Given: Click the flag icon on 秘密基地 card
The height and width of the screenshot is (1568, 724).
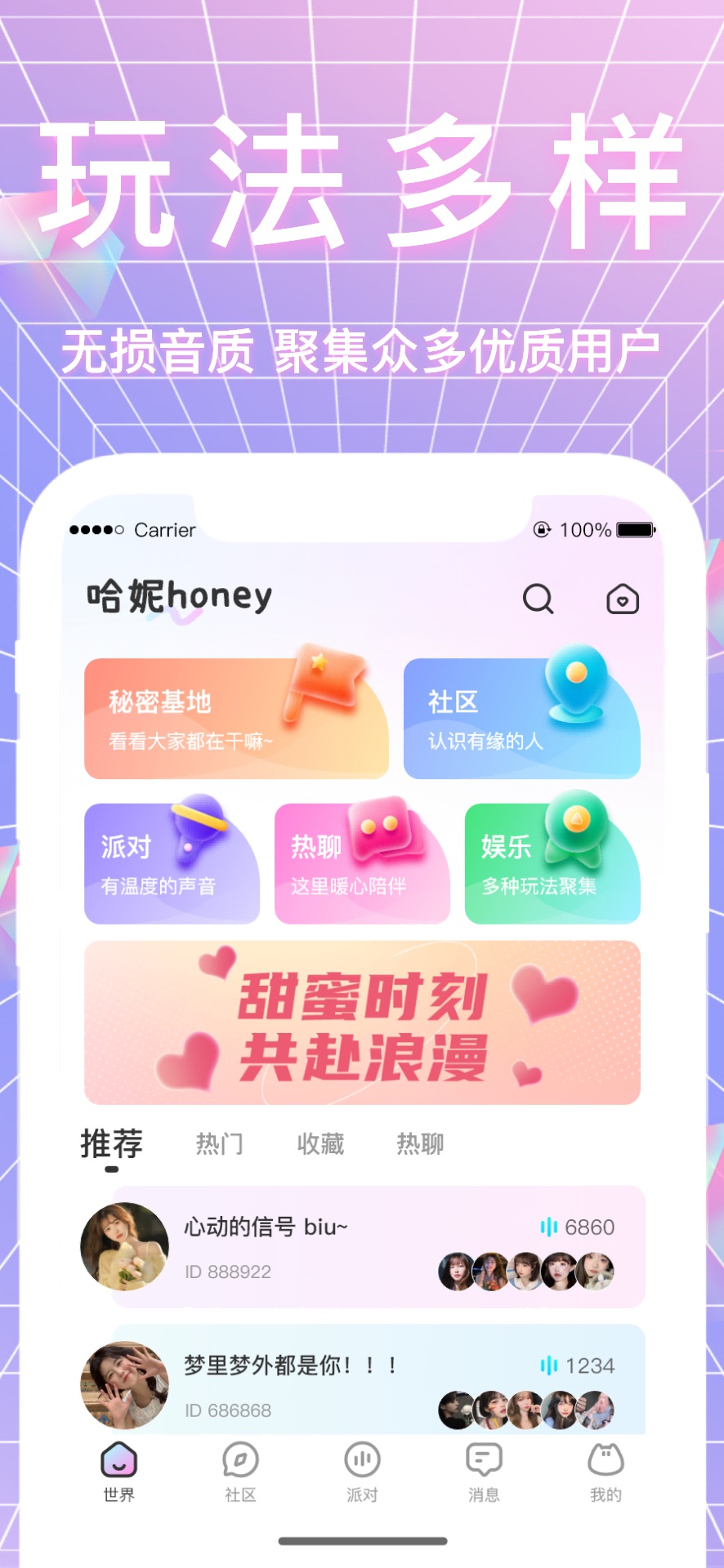Looking at the screenshot, I should click(325, 686).
